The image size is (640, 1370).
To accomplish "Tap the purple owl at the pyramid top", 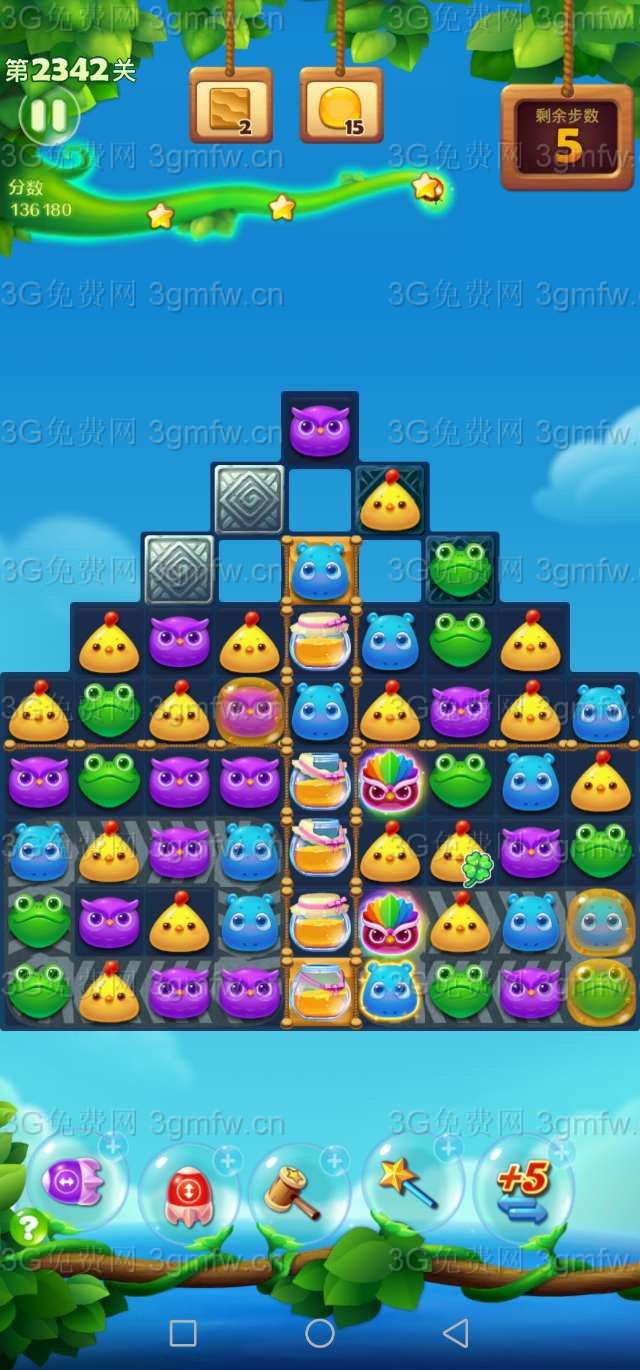I will (320, 430).
